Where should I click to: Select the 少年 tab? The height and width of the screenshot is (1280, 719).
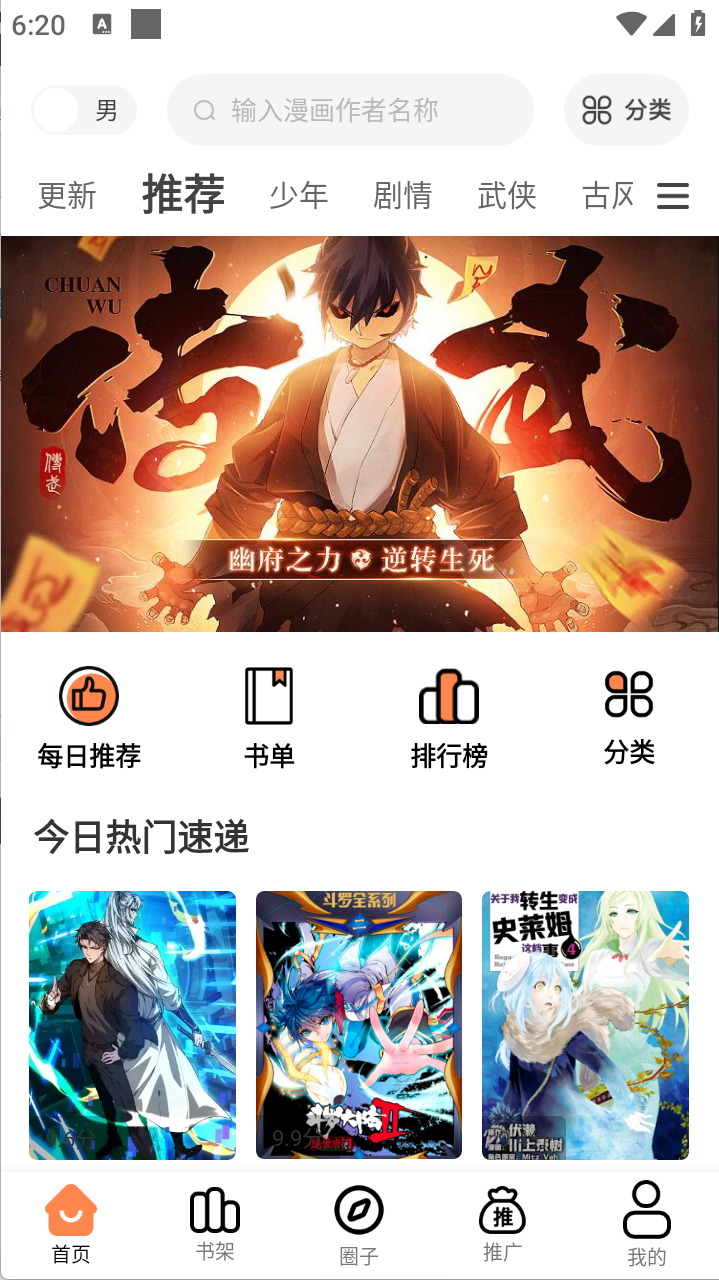[298, 195]
